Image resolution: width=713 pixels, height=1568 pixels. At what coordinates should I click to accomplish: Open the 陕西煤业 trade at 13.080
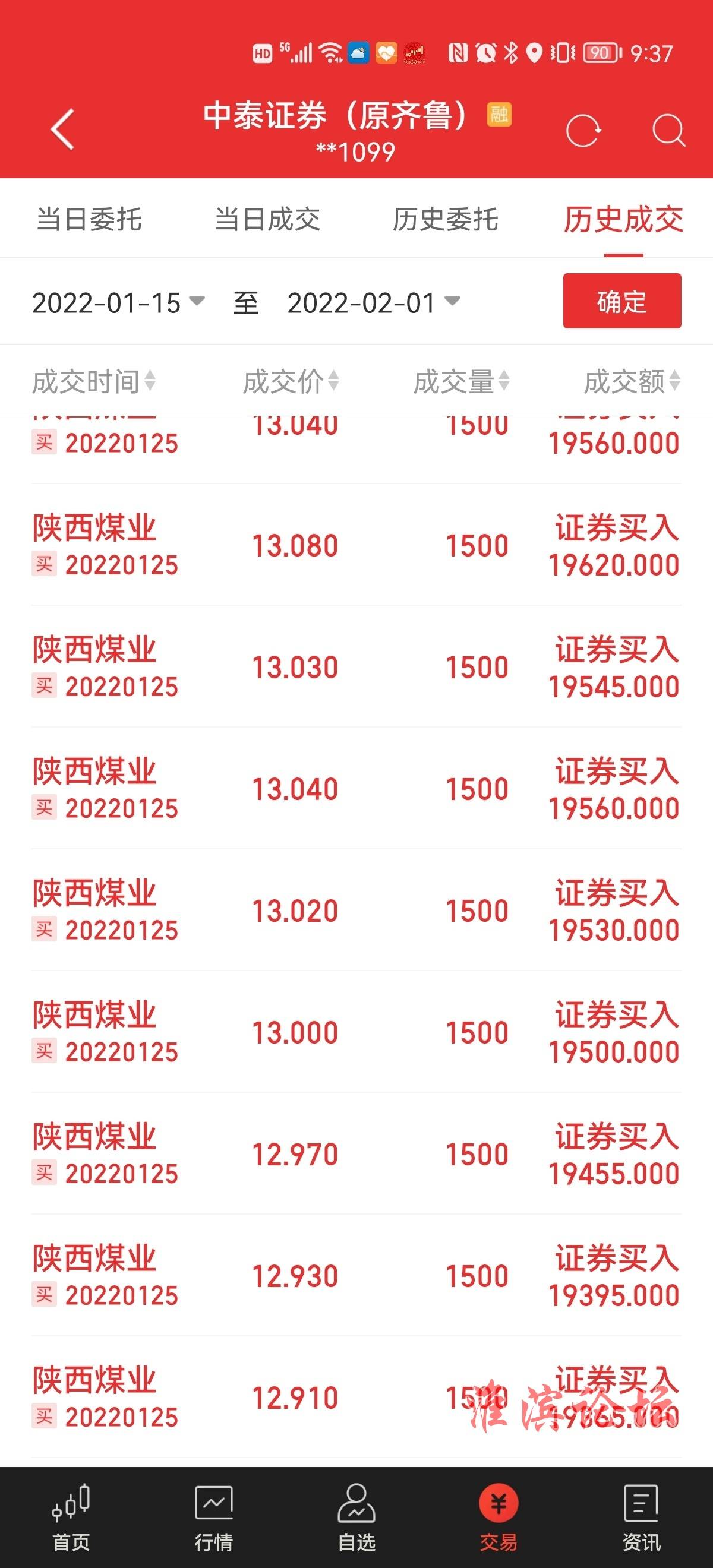[356, 545]
